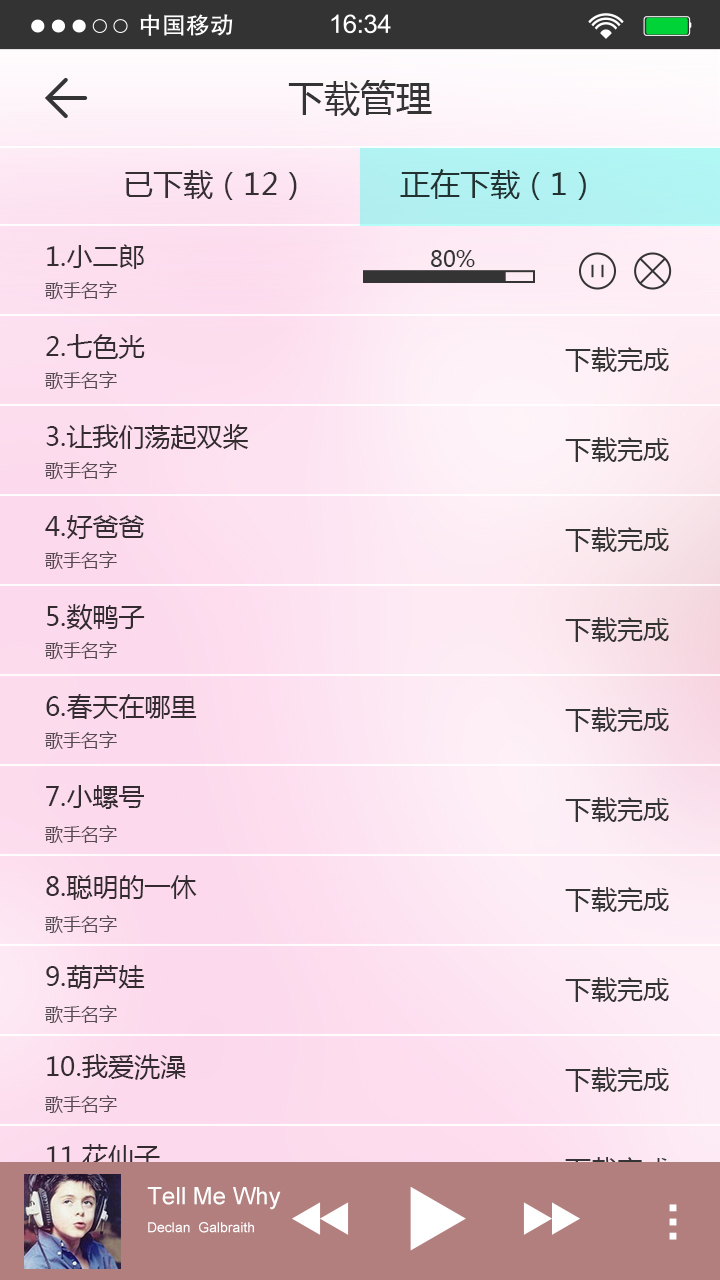
Task: Open the song 春天在哪里
Action: point(360,720)
